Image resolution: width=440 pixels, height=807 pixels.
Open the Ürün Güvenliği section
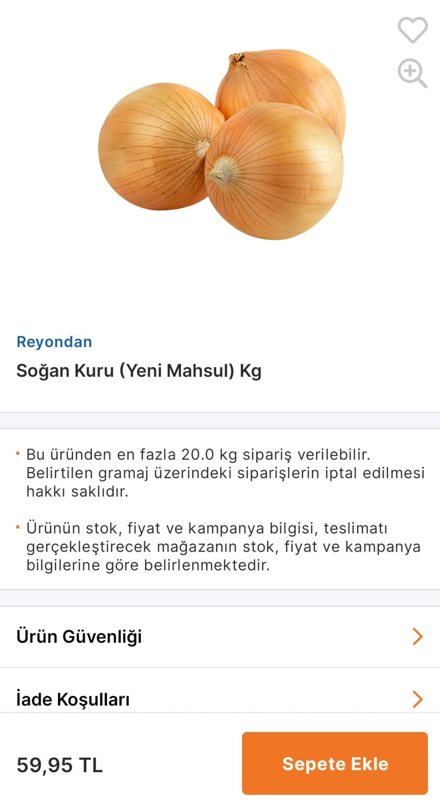220,637
